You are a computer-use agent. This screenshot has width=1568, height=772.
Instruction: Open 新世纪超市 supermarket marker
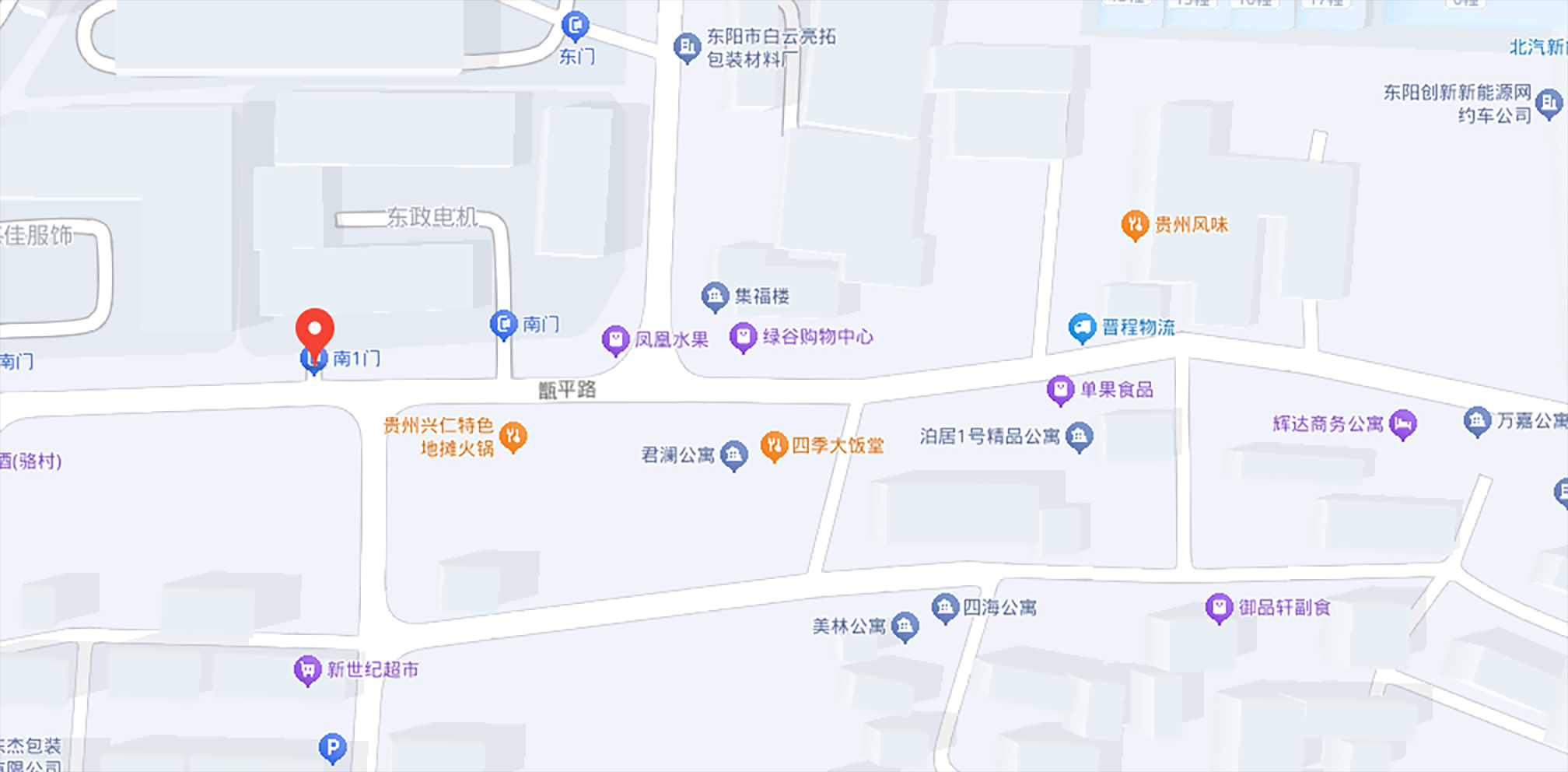tap(308, 669)
